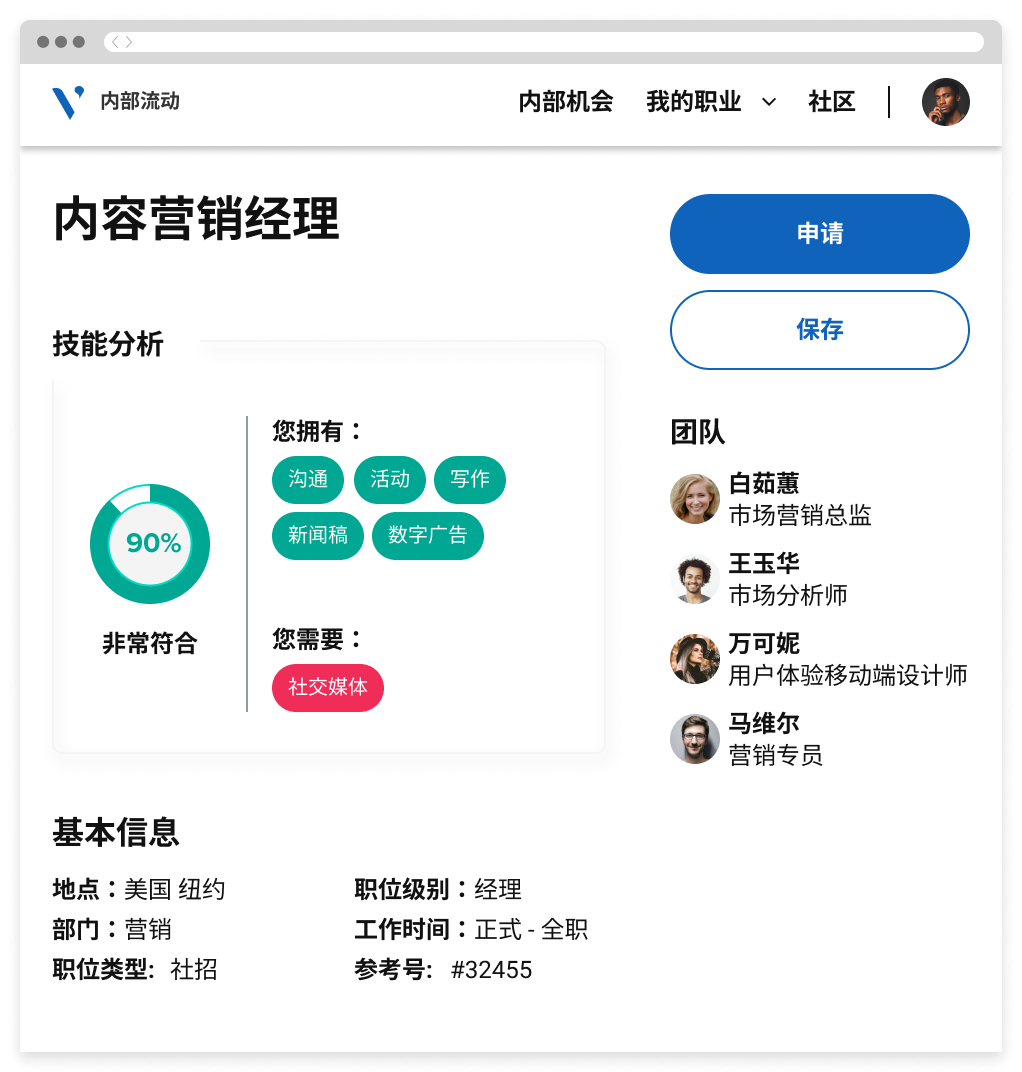Select the 沟通 skill chip
The image size is (1022, 1072).
pyautogui.click(x=308, y=479)
